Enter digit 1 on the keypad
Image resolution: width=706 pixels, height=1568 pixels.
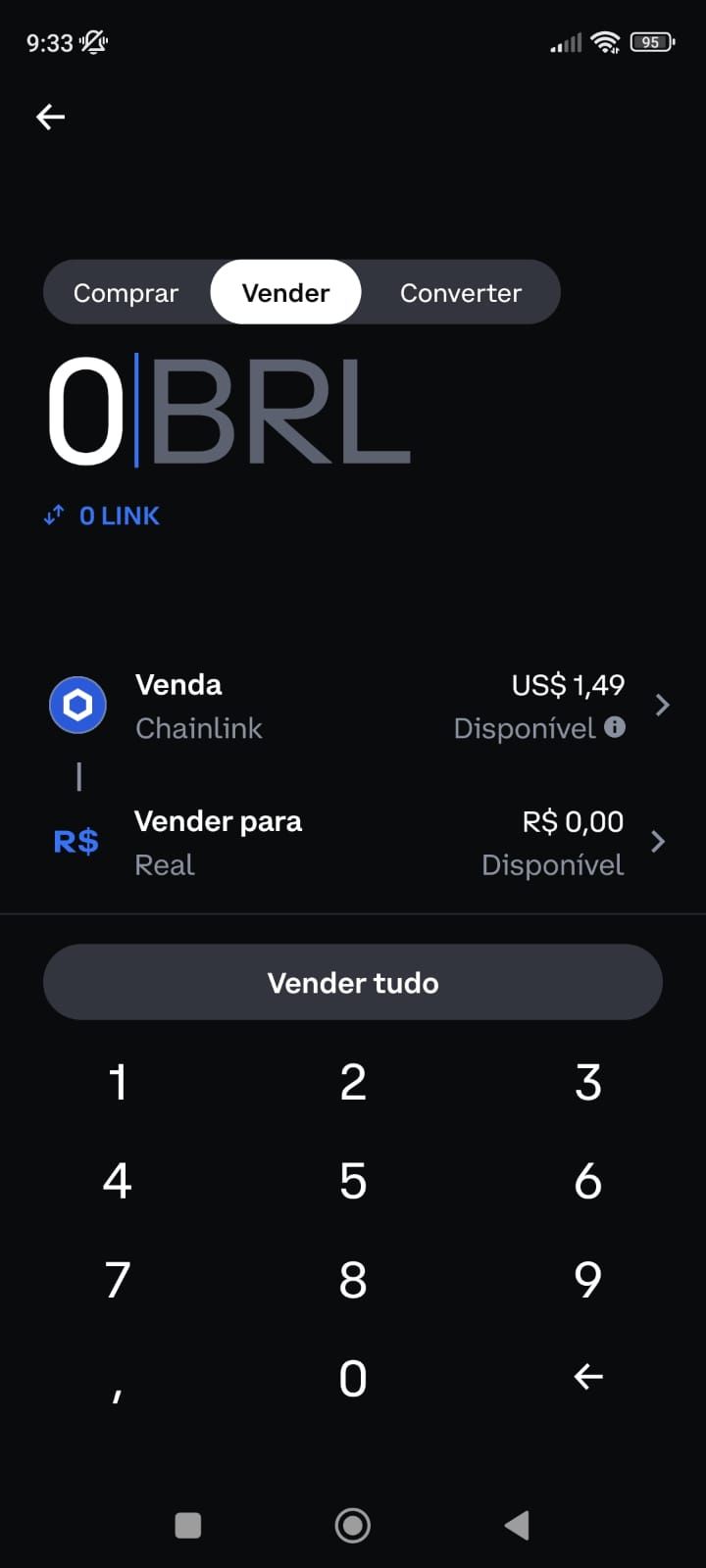pos(118,1083)
